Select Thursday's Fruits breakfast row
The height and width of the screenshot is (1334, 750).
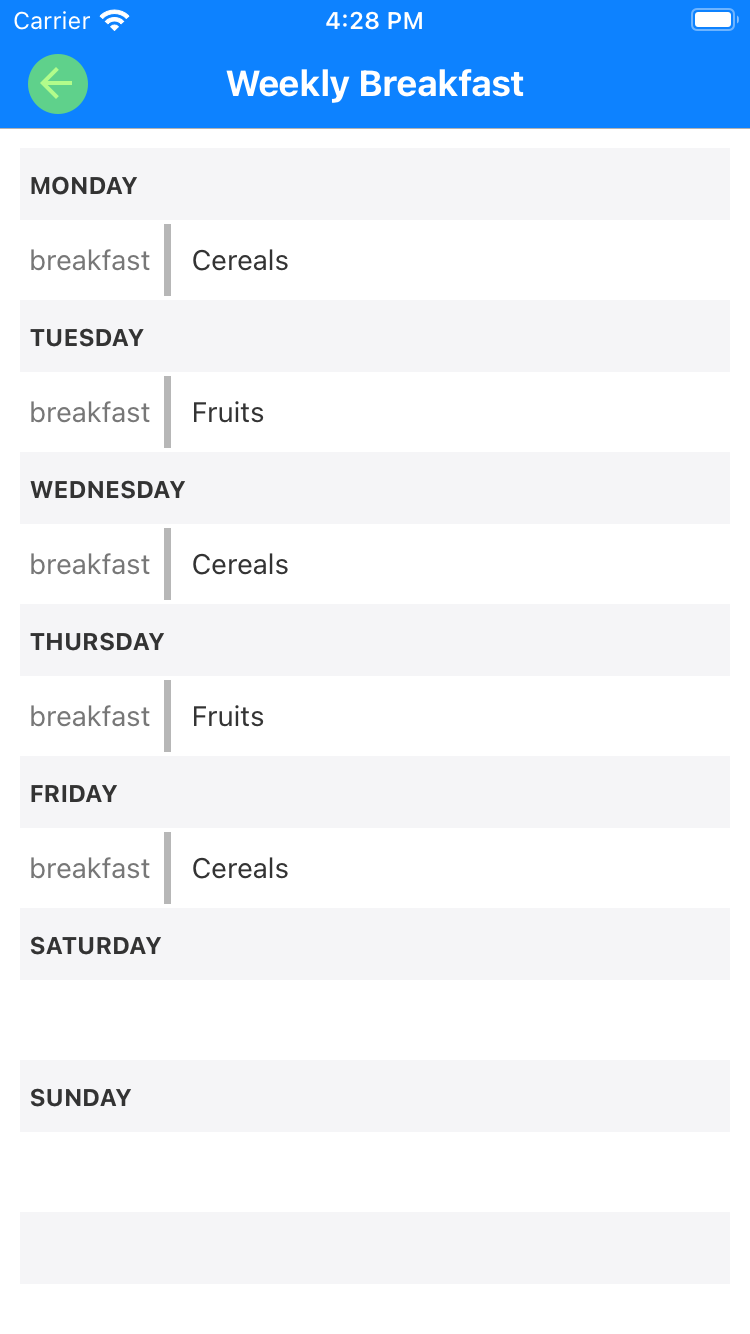[228, 717]
